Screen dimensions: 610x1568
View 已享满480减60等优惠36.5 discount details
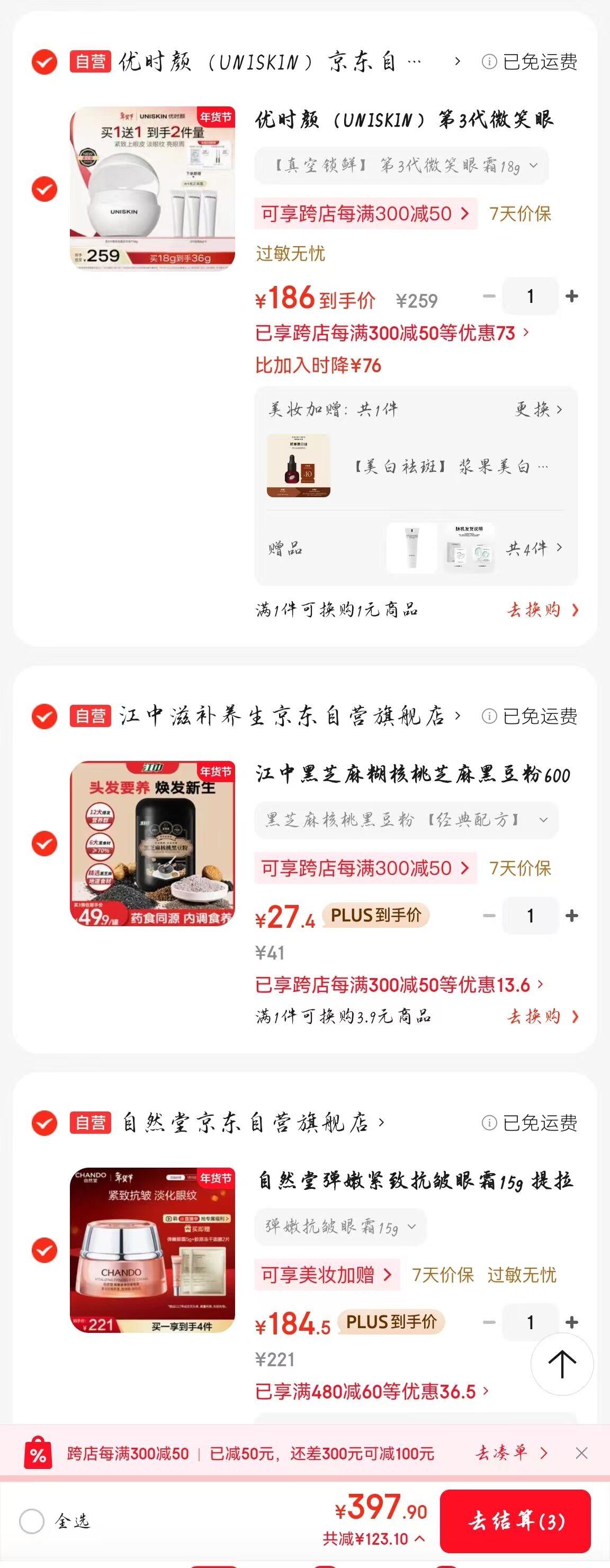371,1392
